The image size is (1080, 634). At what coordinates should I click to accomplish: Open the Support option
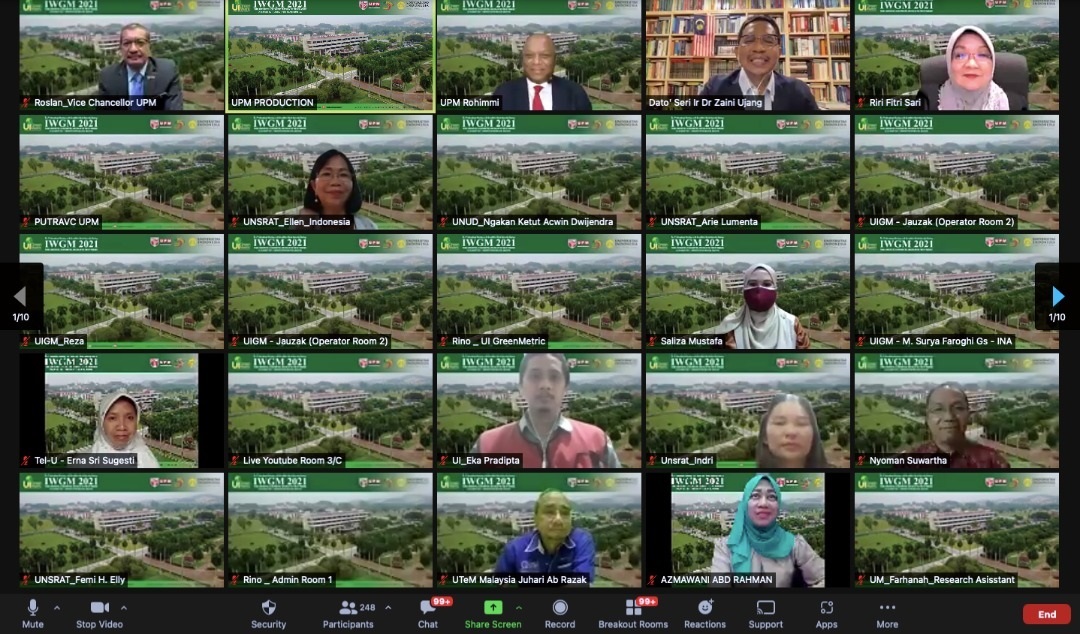pyautogui.click(x=766, y=612)
